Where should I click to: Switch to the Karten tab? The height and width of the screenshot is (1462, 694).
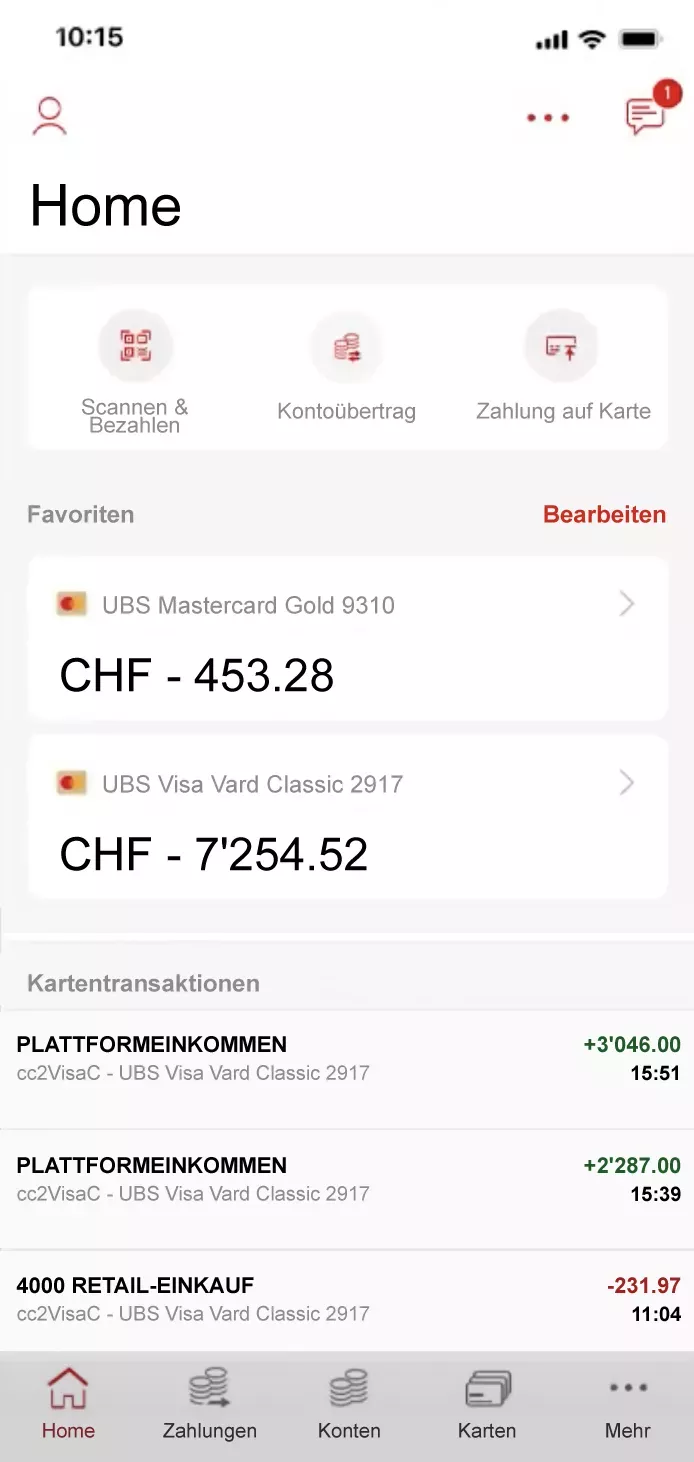pos(487,1404)
